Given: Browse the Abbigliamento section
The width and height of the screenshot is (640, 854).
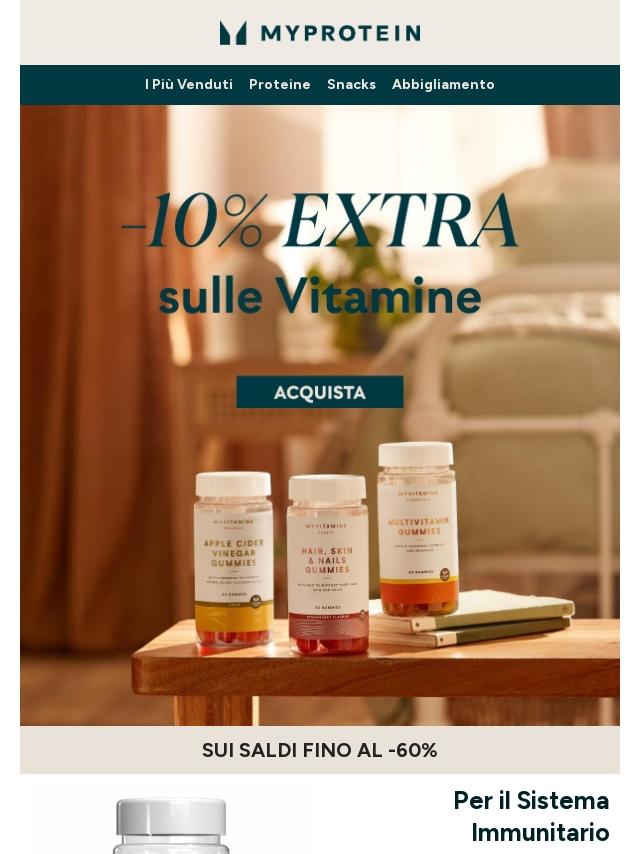Looking at the screenshot, I should point(443,85).
